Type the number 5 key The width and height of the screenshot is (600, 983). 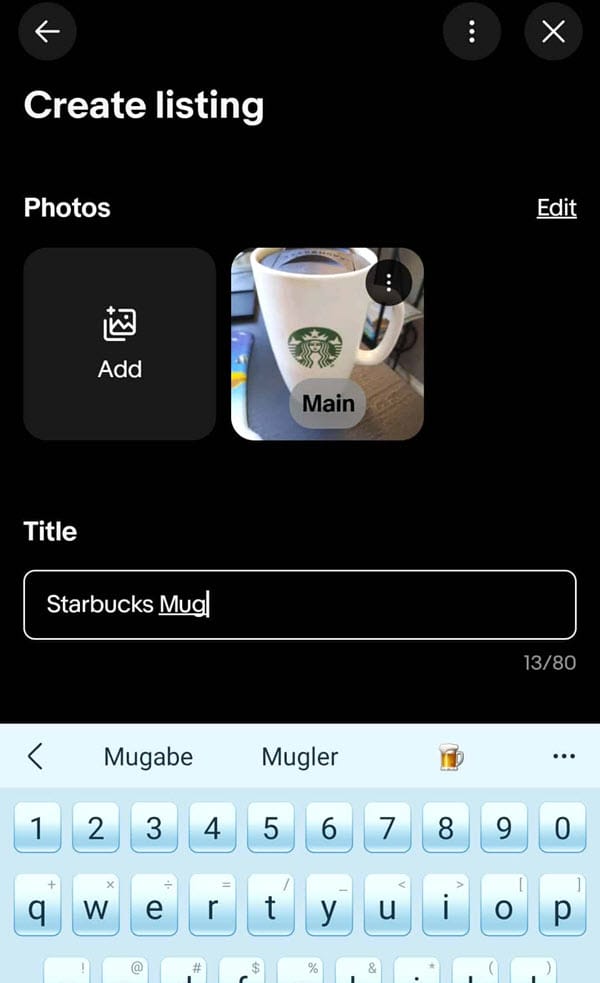(x=270, y=828)
